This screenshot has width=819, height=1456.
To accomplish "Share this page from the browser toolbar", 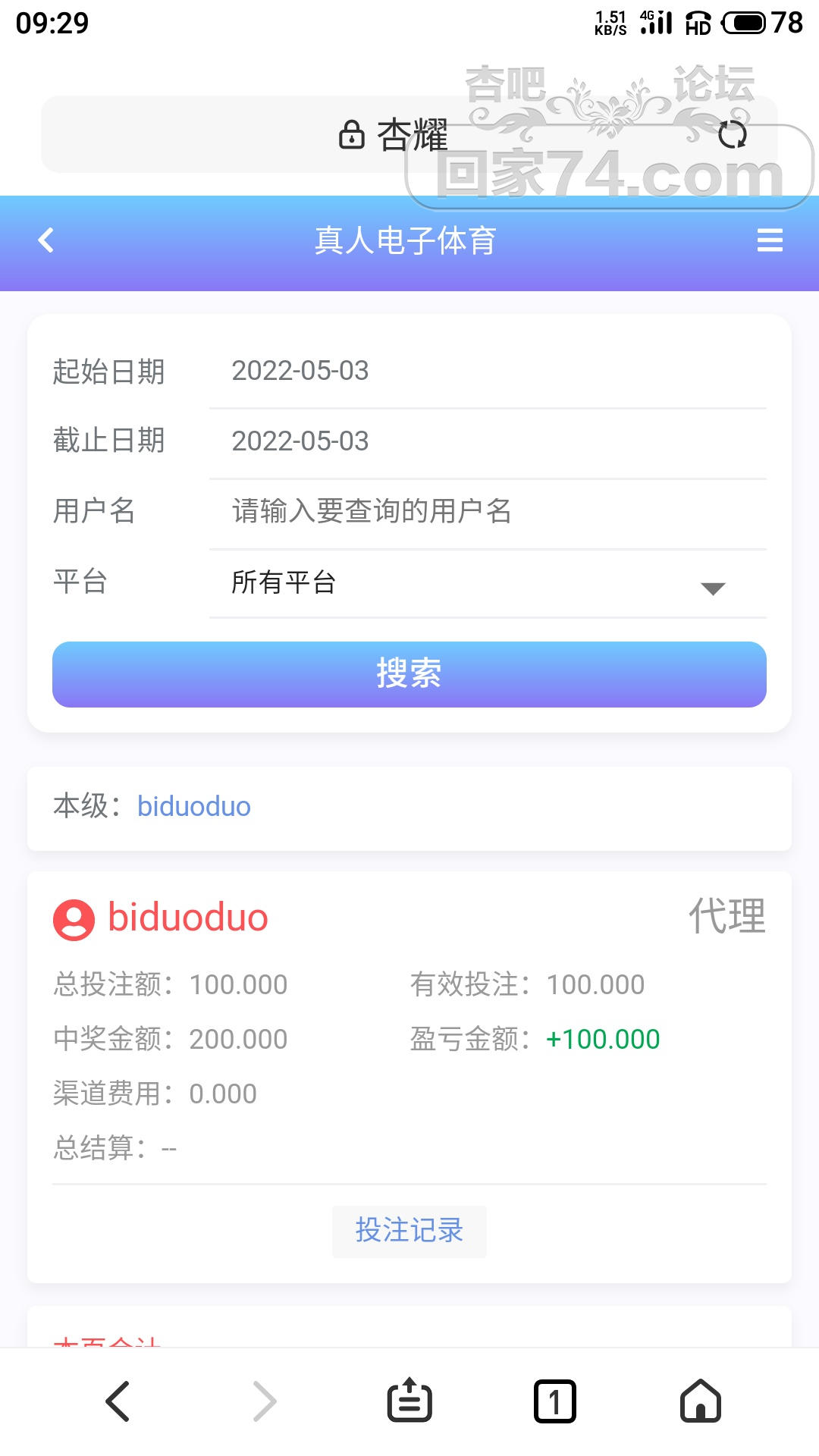I will pyautogui.click(x=409, y=1401).
